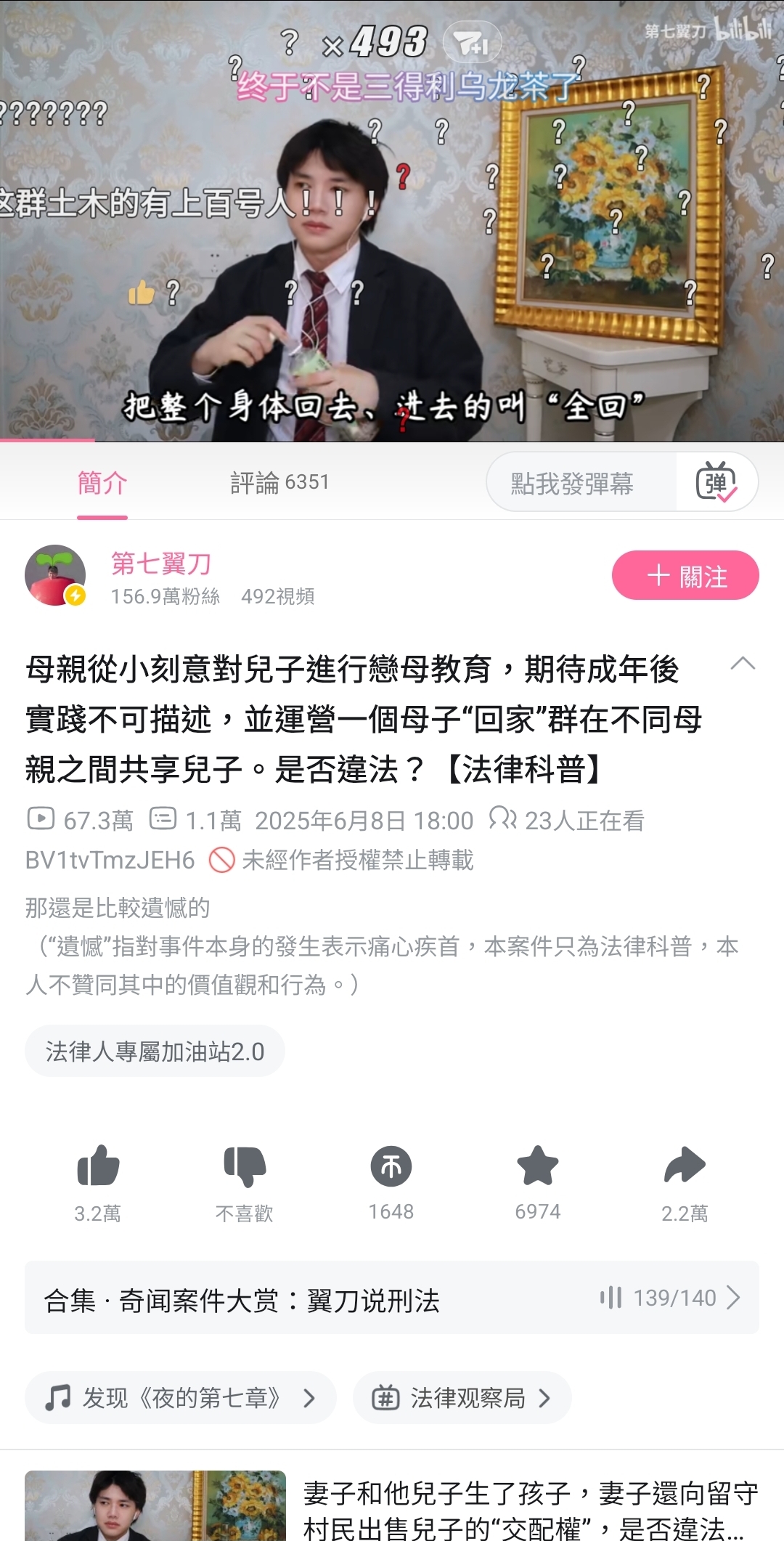Like this video with thumbs up
The width and height of the screenshot is (784, 1541).
(x=98, y=1182)
